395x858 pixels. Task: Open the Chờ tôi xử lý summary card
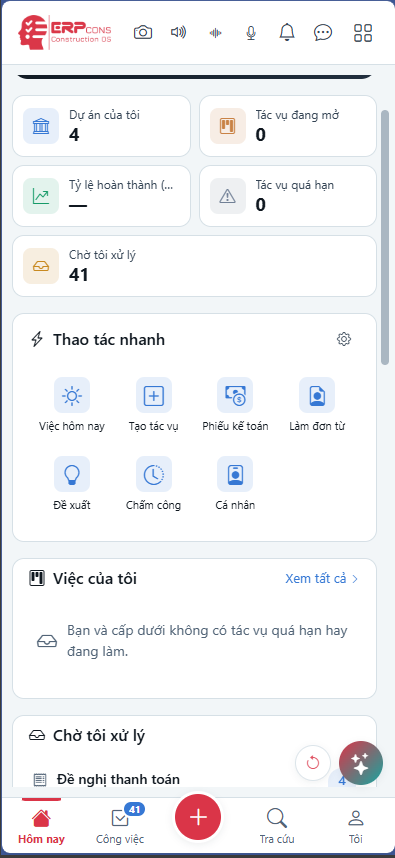point(194,266)
